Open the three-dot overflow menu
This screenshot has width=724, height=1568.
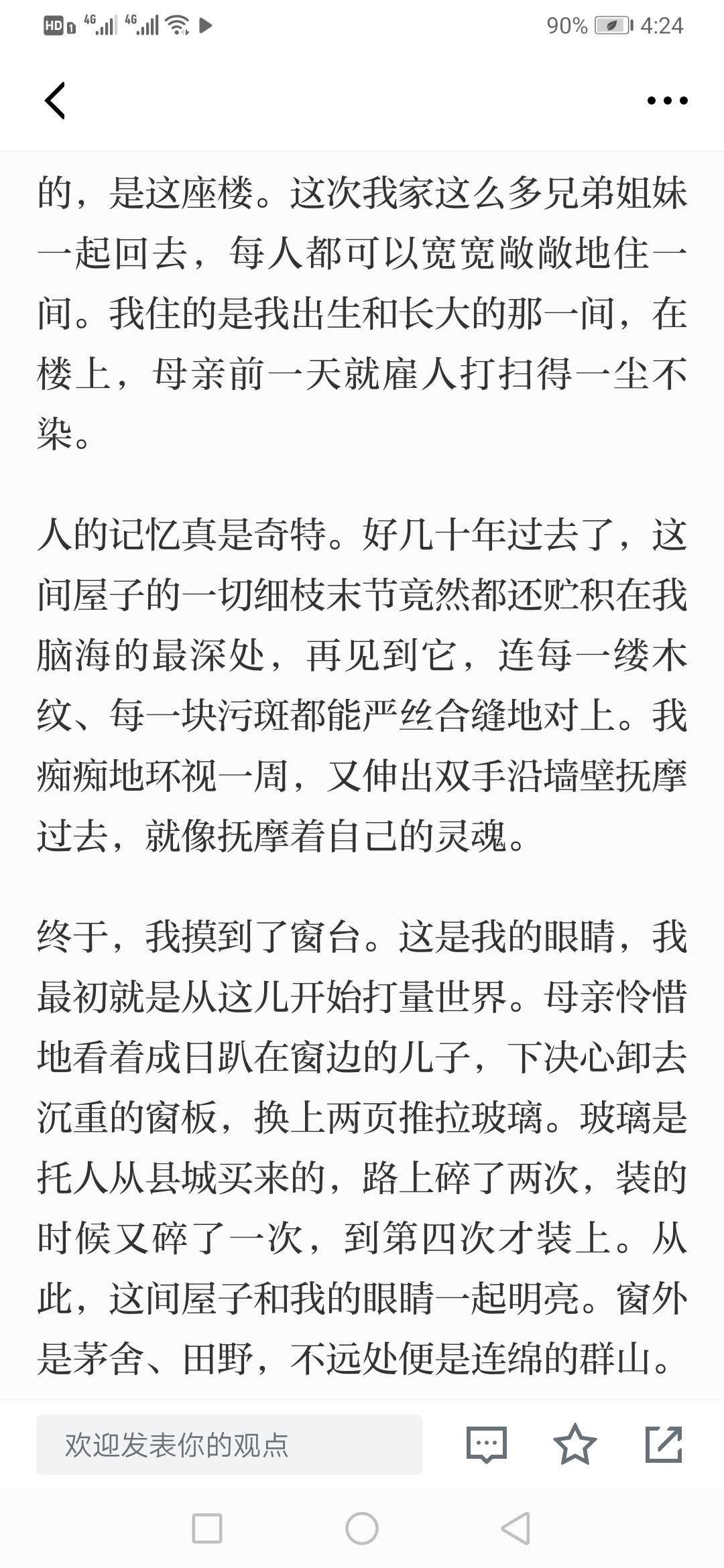(x=667, y=101)
